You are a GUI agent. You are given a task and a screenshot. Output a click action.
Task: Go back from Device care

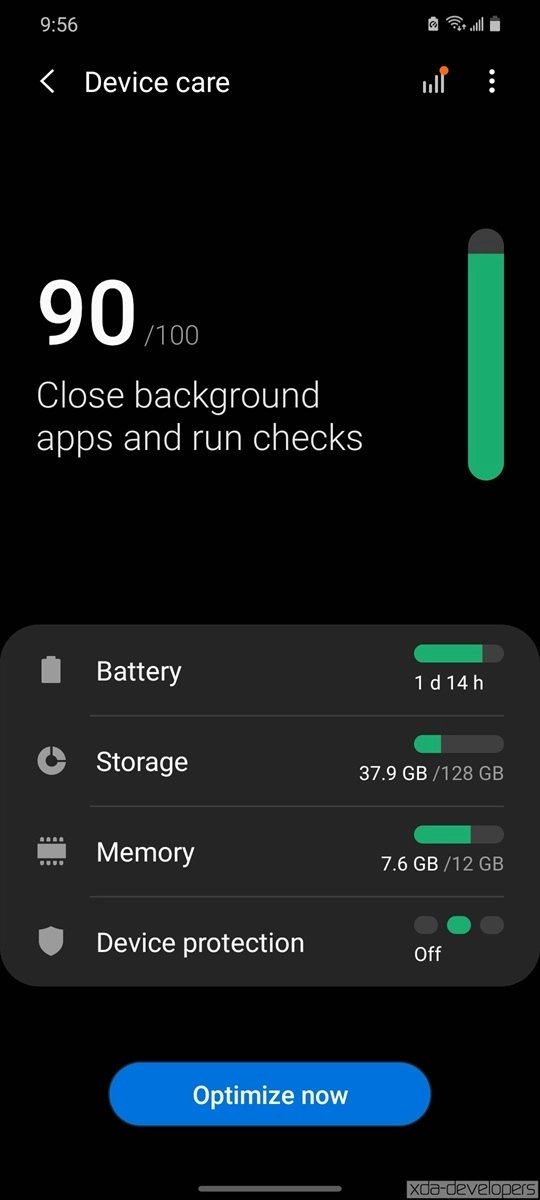47,82
